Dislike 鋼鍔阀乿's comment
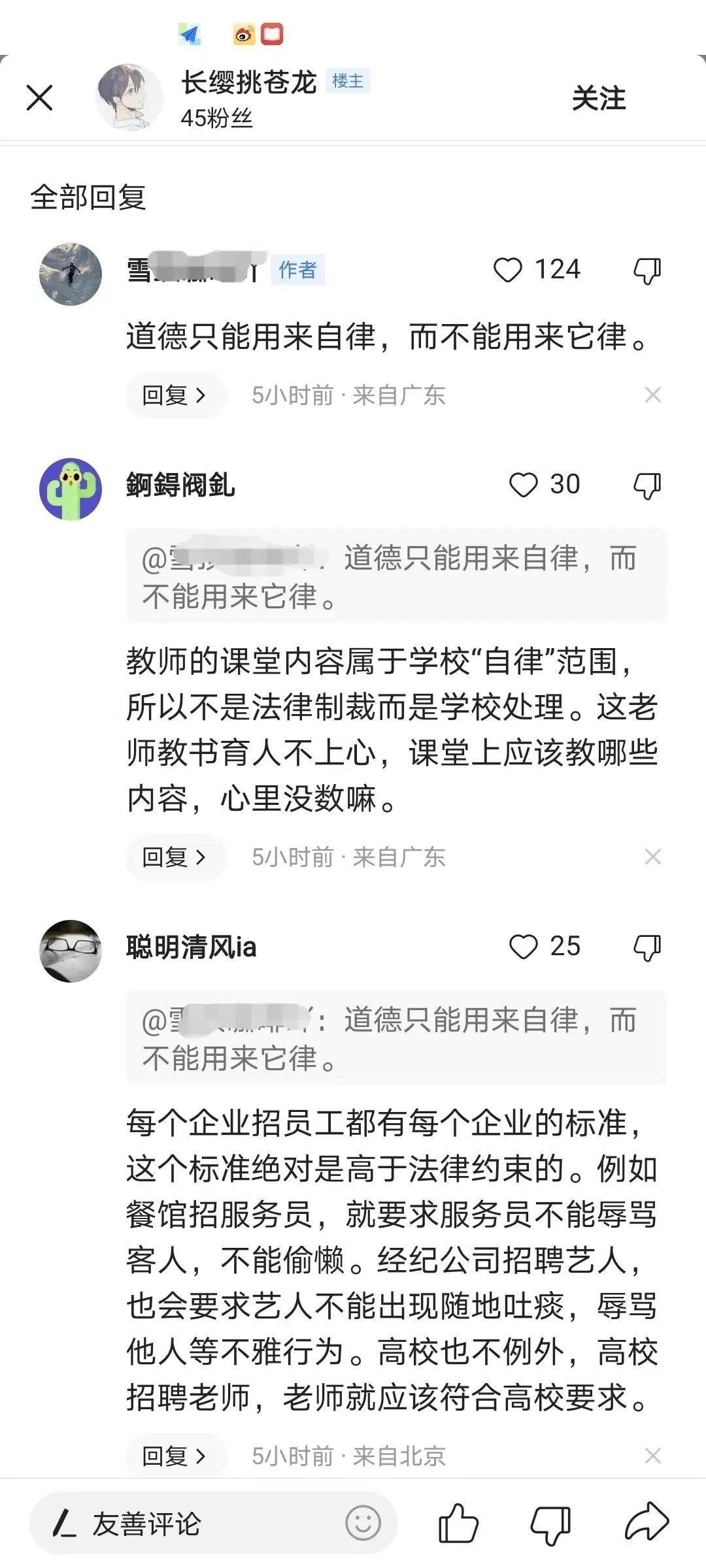 [x=647, y=485]
